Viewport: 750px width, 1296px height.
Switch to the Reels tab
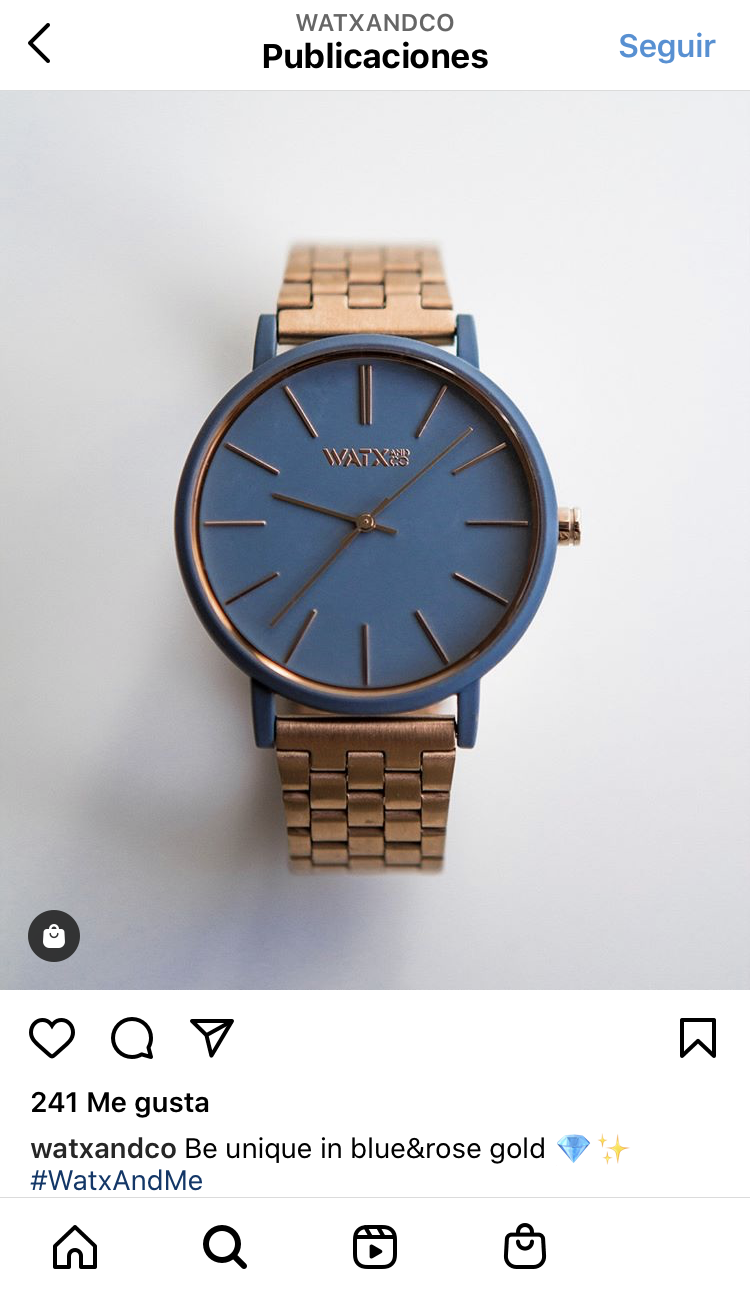pyautogui.click(x=375, y=1247)
